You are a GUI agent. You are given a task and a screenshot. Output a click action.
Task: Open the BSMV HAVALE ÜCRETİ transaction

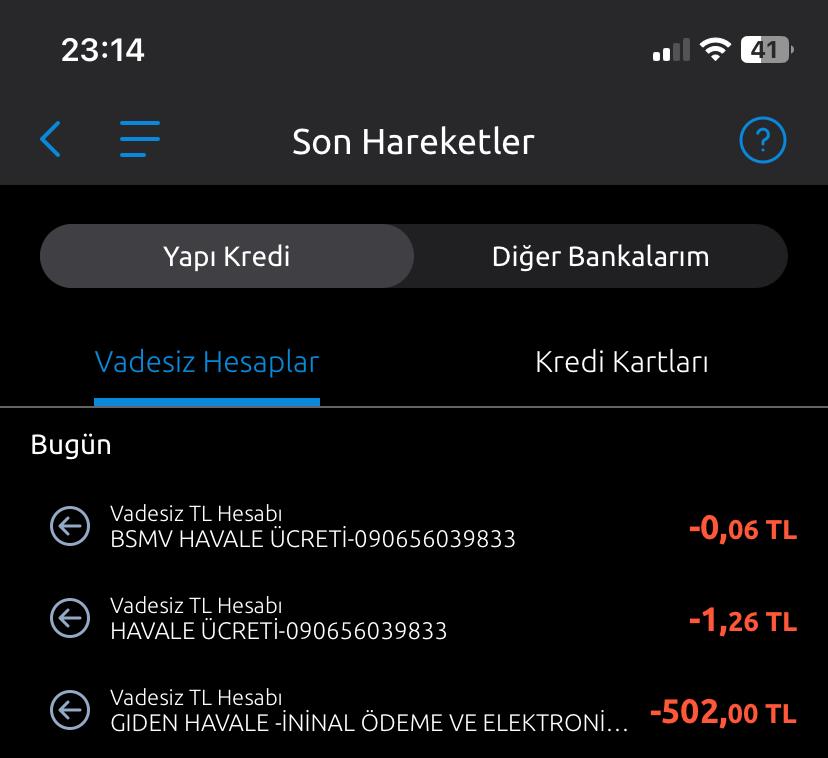coord(414,527)
